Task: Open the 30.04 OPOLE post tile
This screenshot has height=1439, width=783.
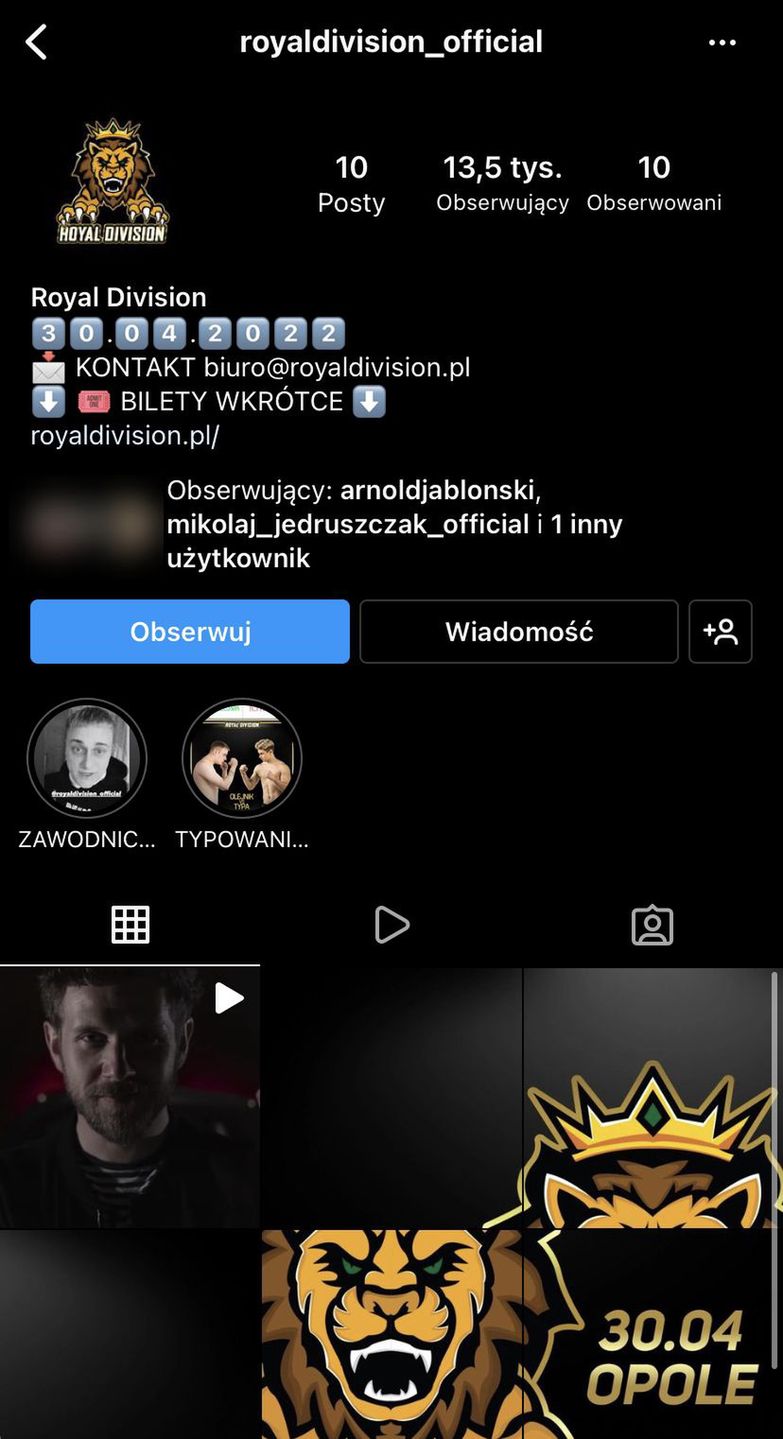Action: pyautogui.click(x=653, y=1333)
